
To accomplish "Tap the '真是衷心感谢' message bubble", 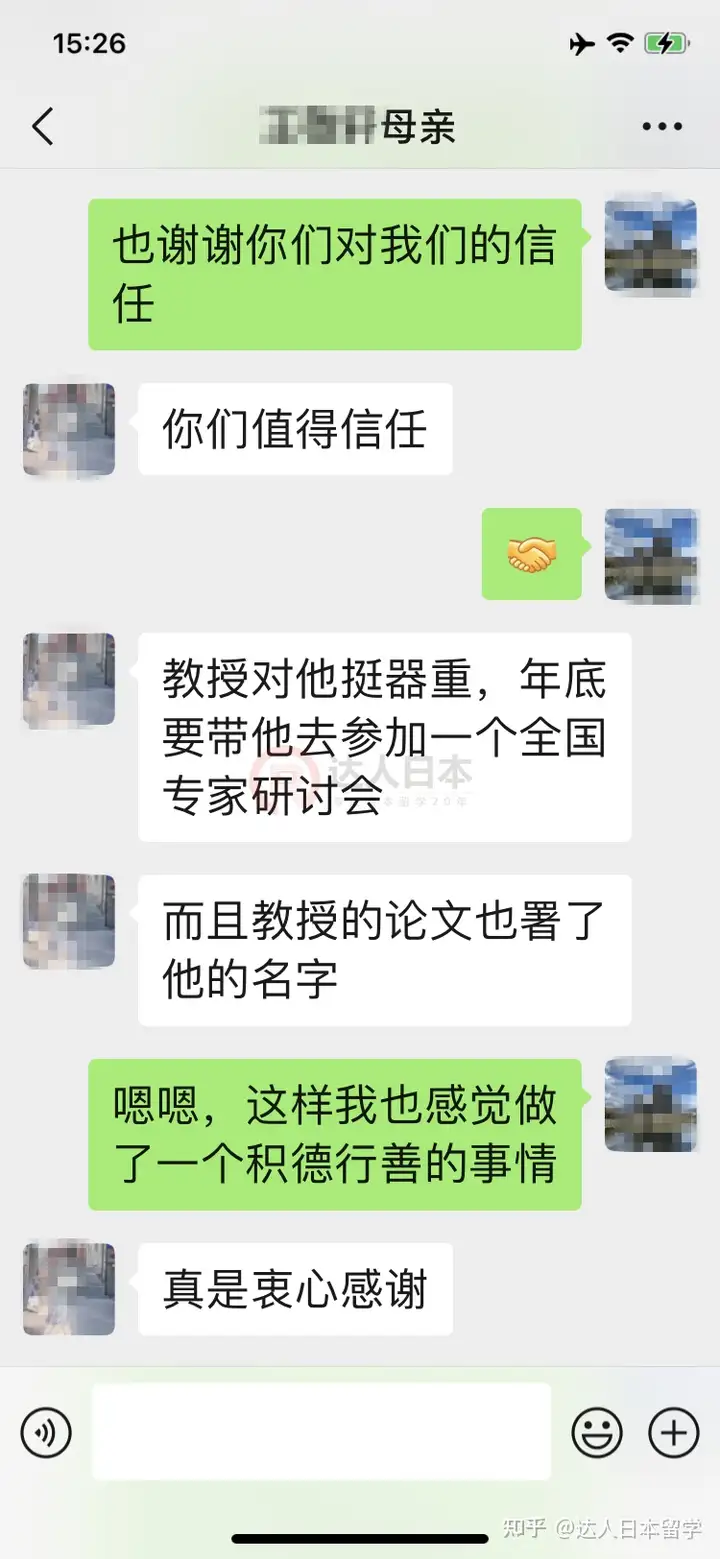I will (x=296, y=1290).
